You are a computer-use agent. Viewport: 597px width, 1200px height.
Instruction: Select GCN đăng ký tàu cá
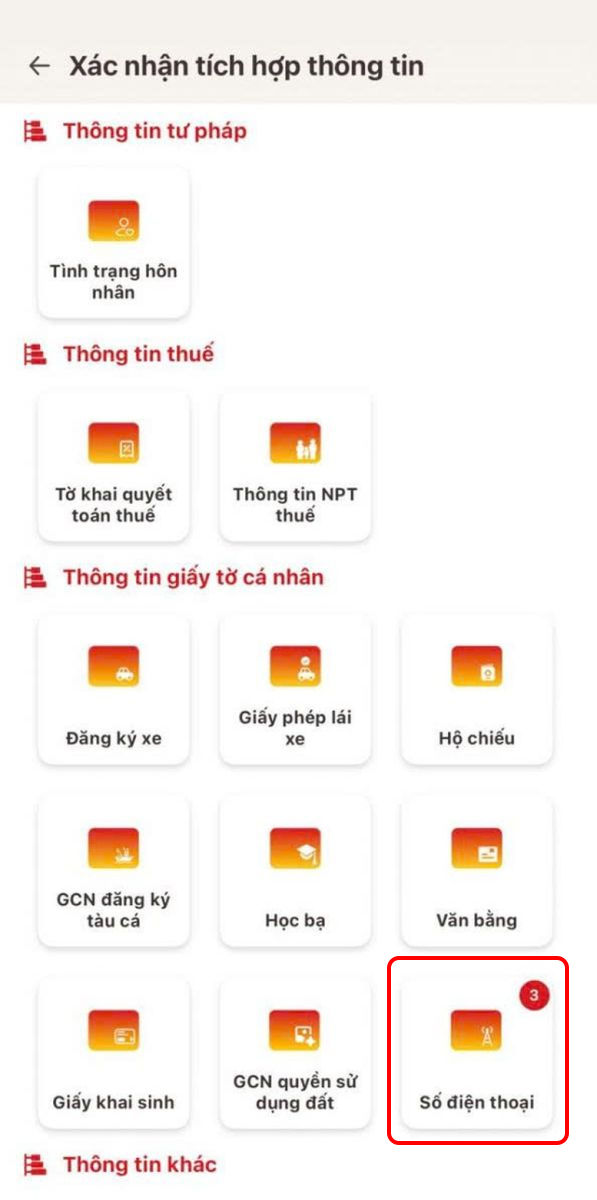113,872
